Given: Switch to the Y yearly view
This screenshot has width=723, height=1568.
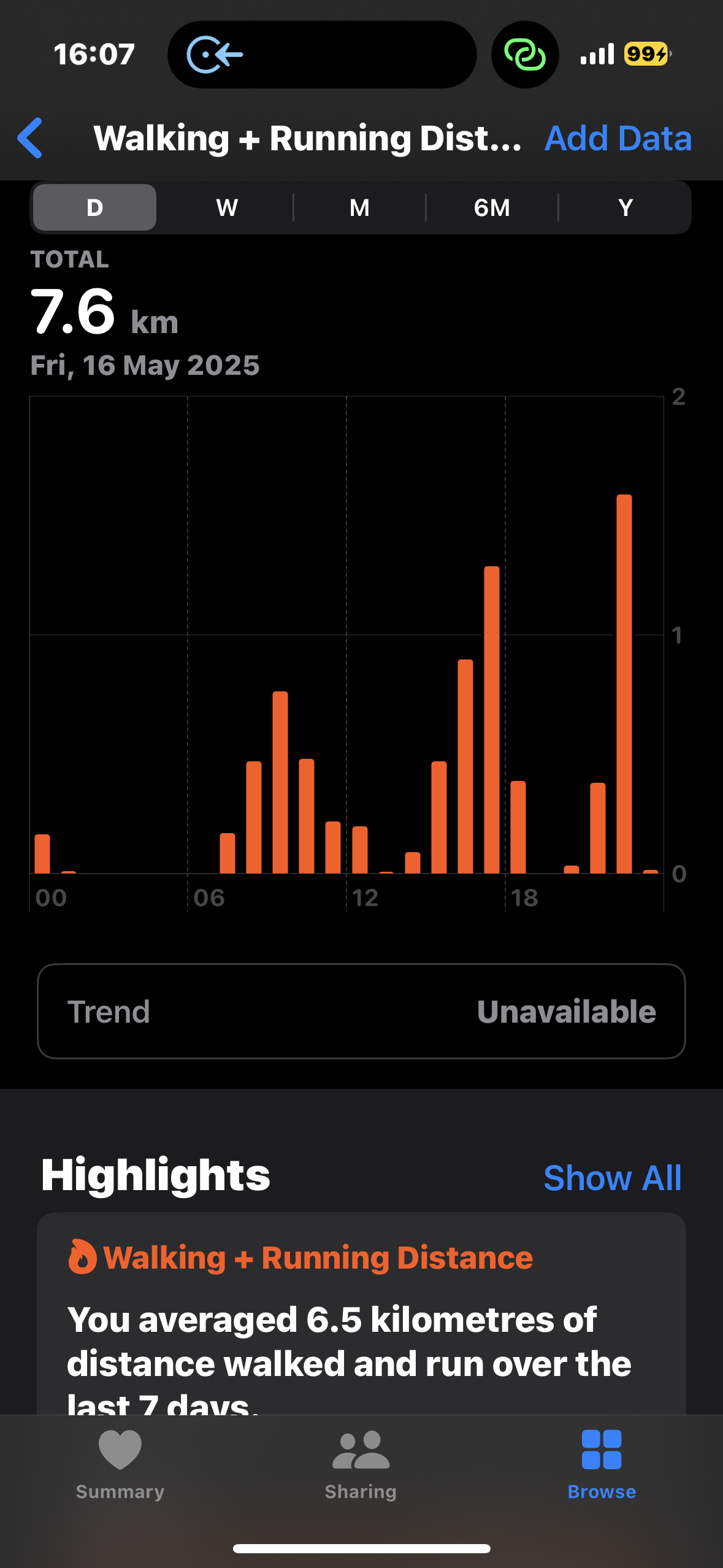Looking at the screenshot, I should click(625, 207).
